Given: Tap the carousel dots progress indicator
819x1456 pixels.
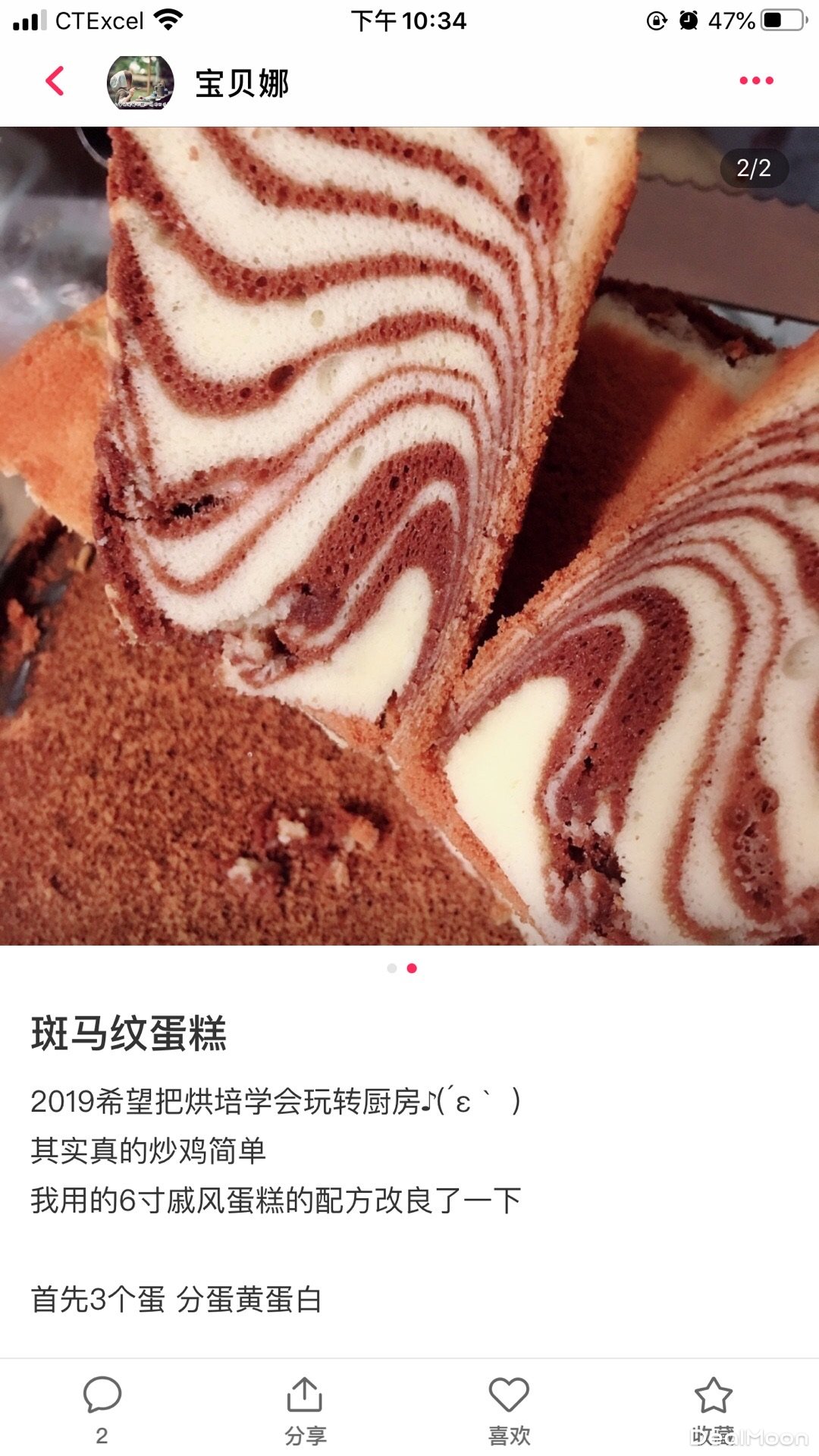Looking at the screenshot, I should (x=401, y=968).
